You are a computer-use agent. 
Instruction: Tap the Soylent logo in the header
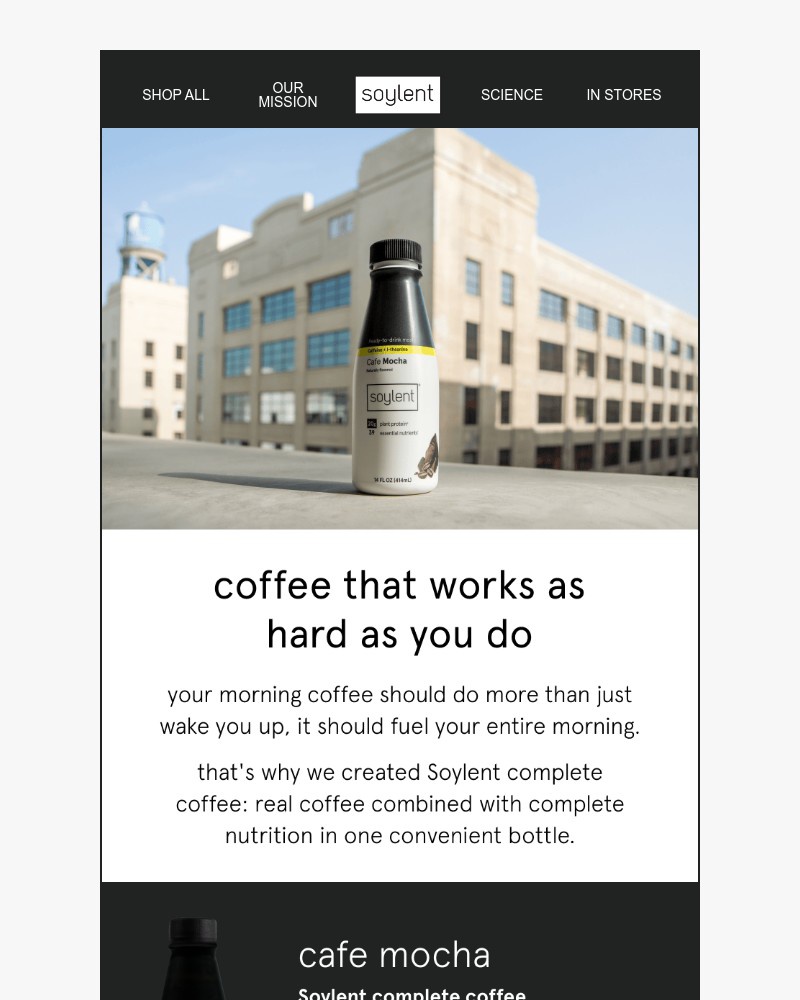(398, 95)
